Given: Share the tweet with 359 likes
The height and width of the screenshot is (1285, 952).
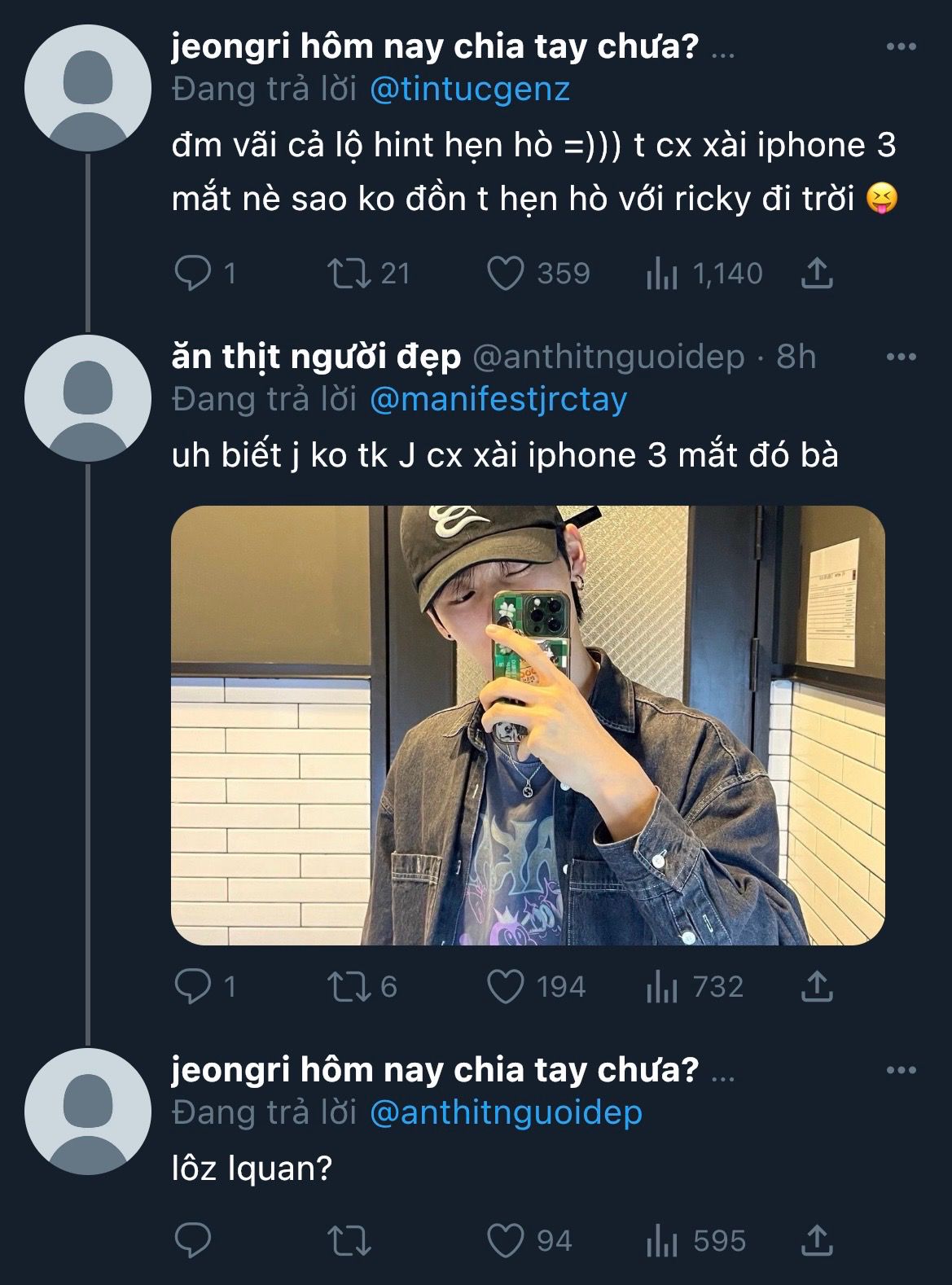Looking at the screenshot, I should tap(816, 274).
